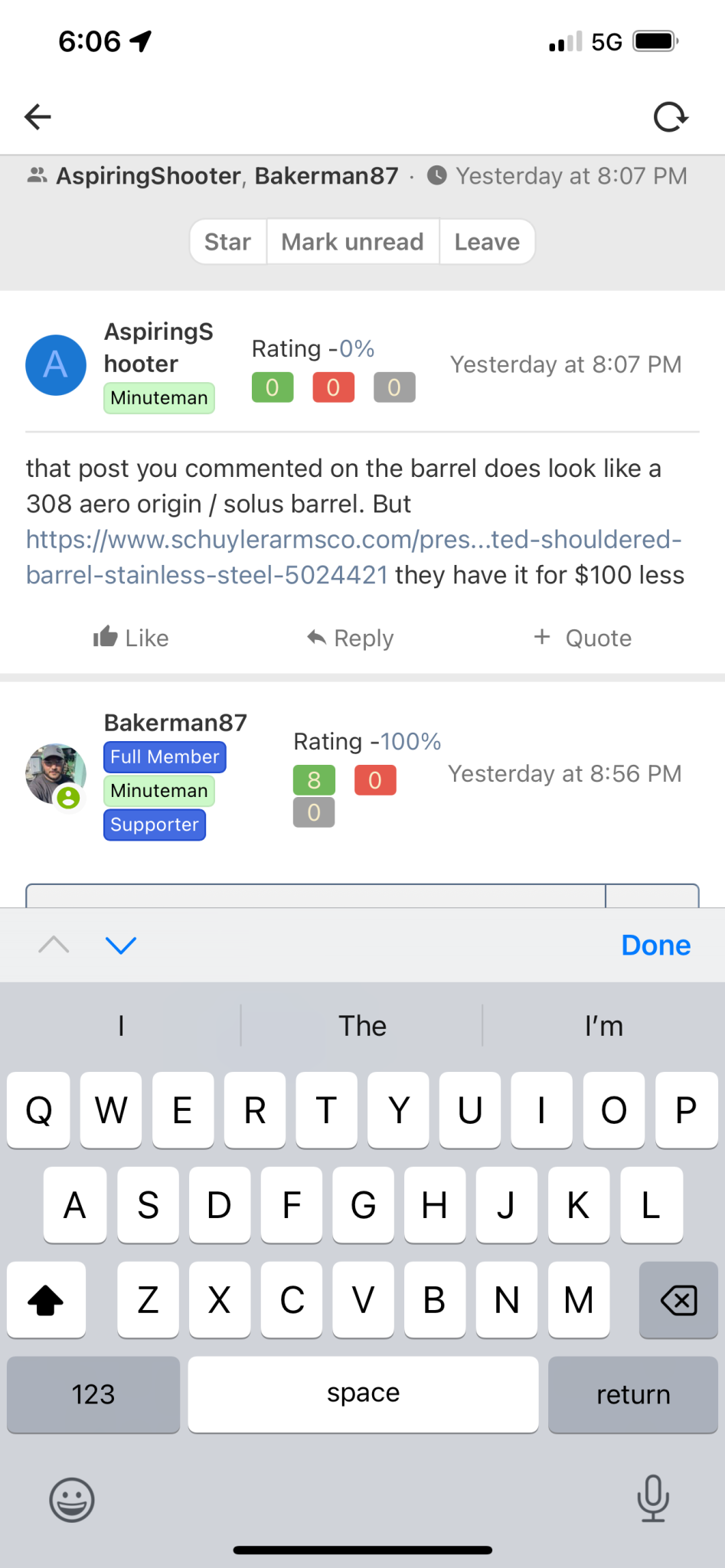Open the emoji keyboard
This screenshot has width=725, height=1568.
point(72,1499)
